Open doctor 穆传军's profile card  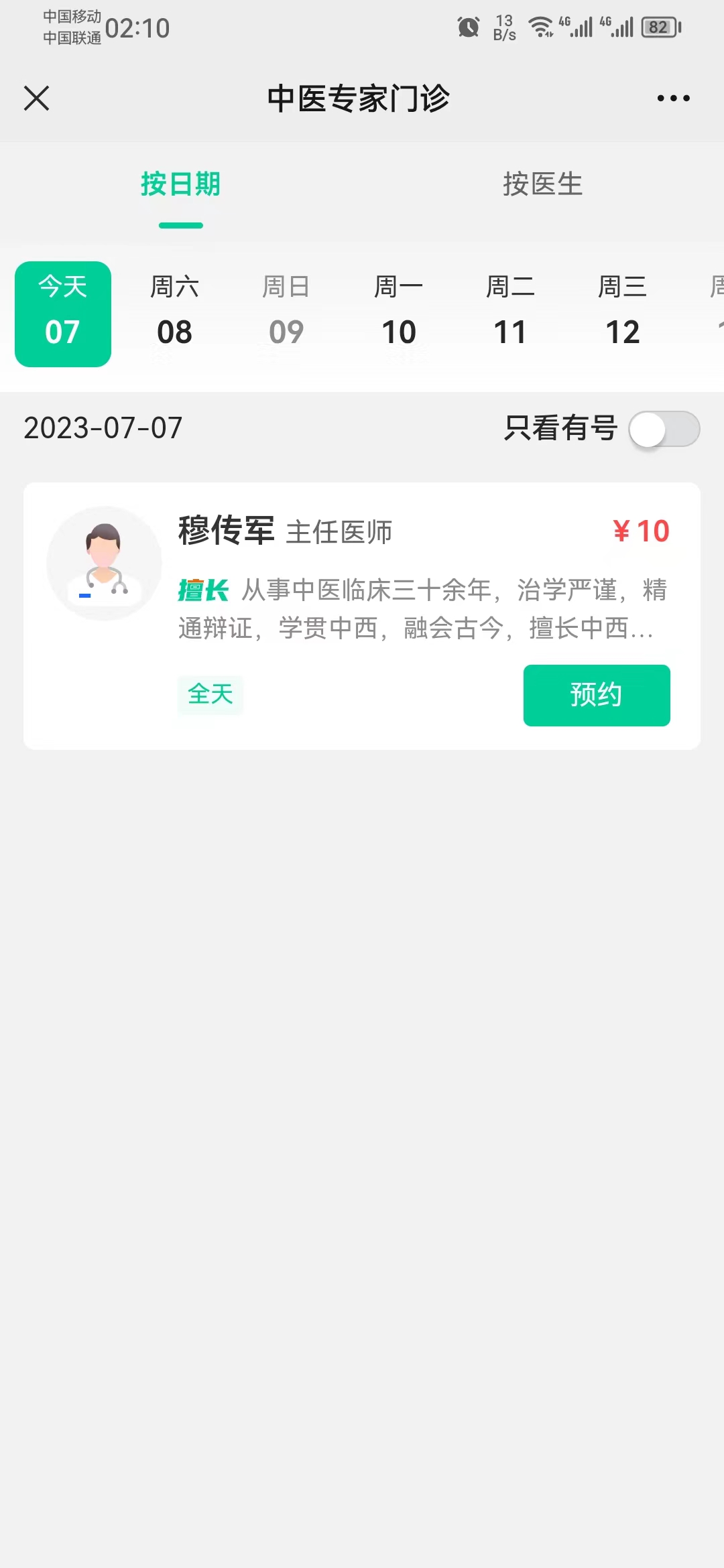227,531
